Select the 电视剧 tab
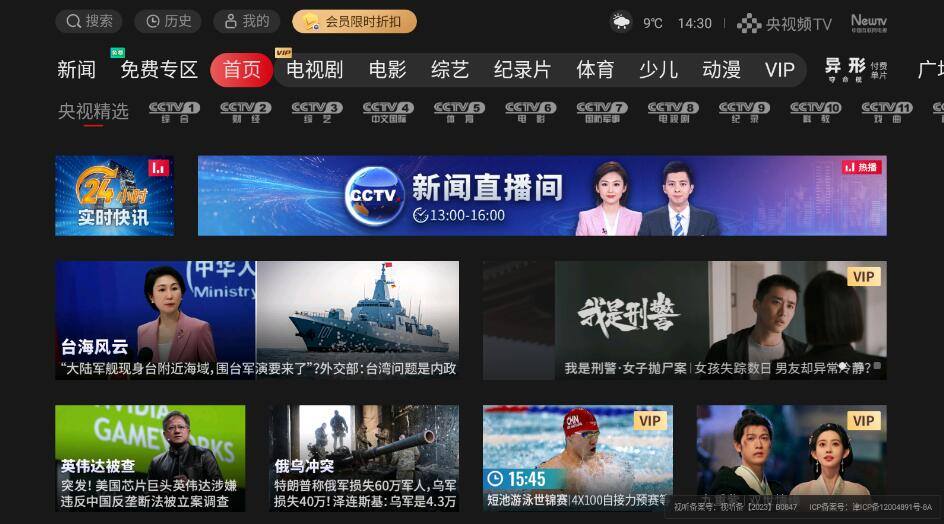This screenshot has width=944, height=524. [x=314, y=70]
